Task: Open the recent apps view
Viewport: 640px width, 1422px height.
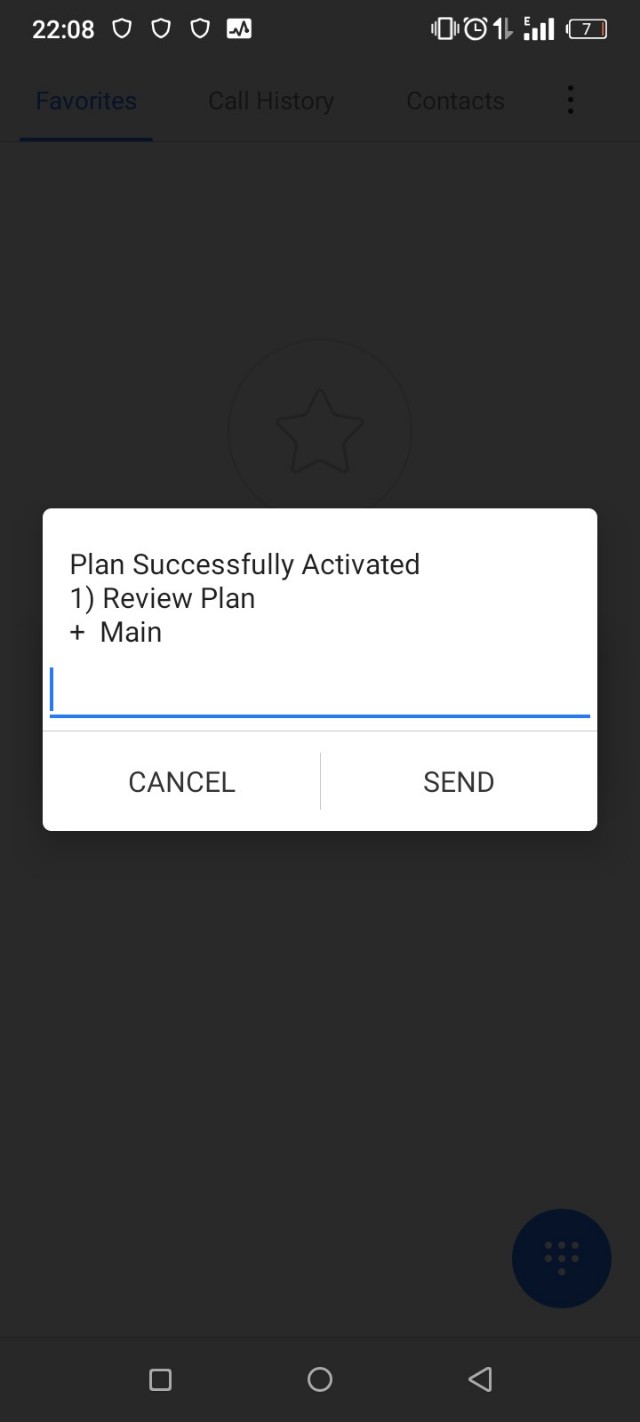Action: [x=160, y=1380]
